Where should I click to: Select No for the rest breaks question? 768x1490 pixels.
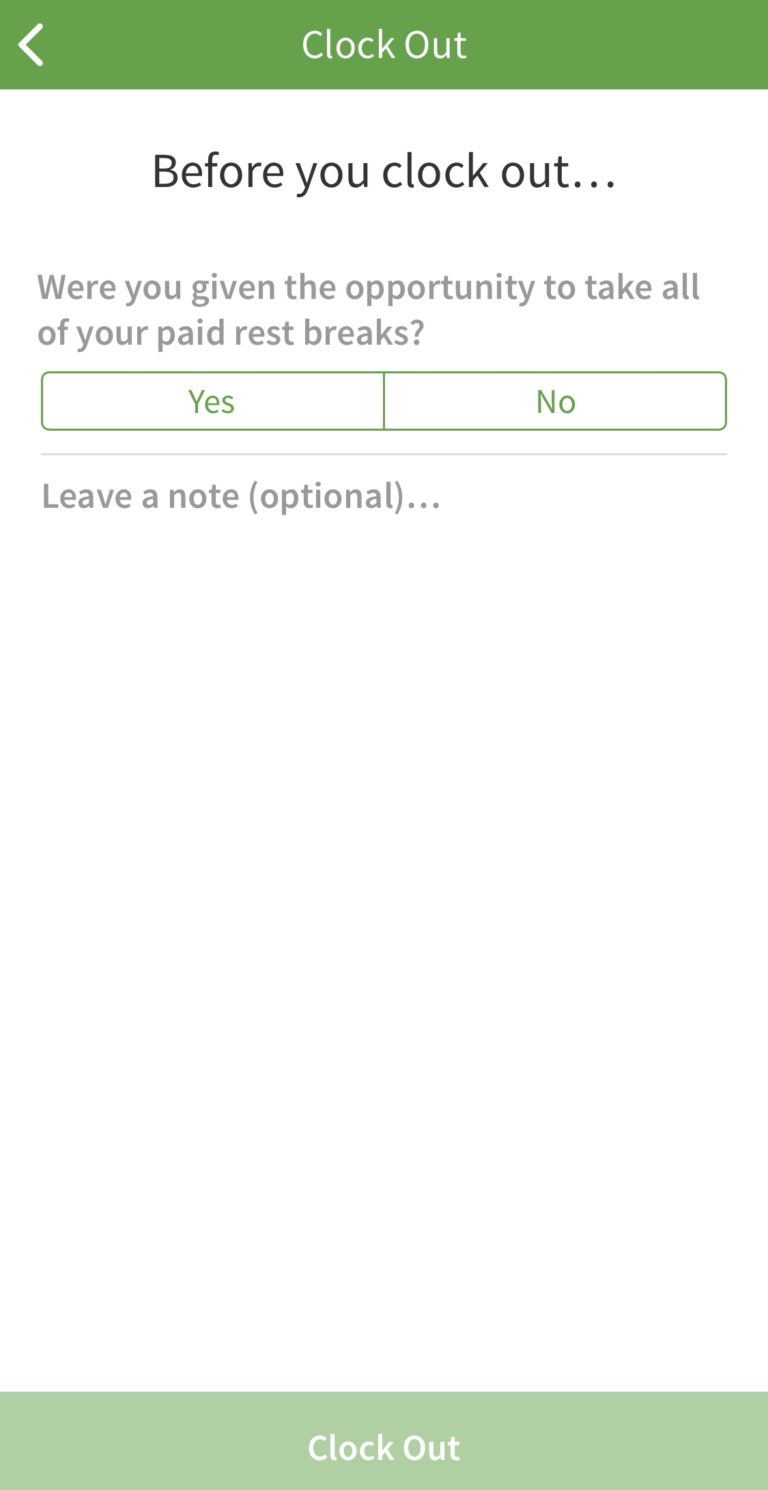pyautogui.click(x=555, y=400)
